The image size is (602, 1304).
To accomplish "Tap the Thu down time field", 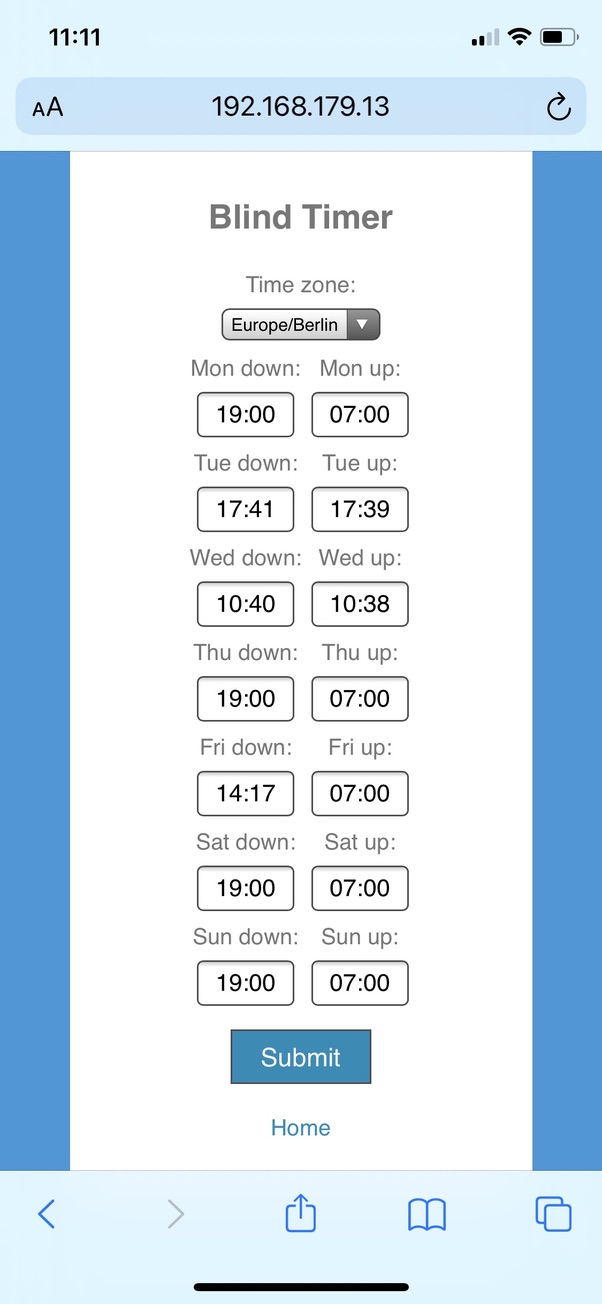I will click(245, 699).
